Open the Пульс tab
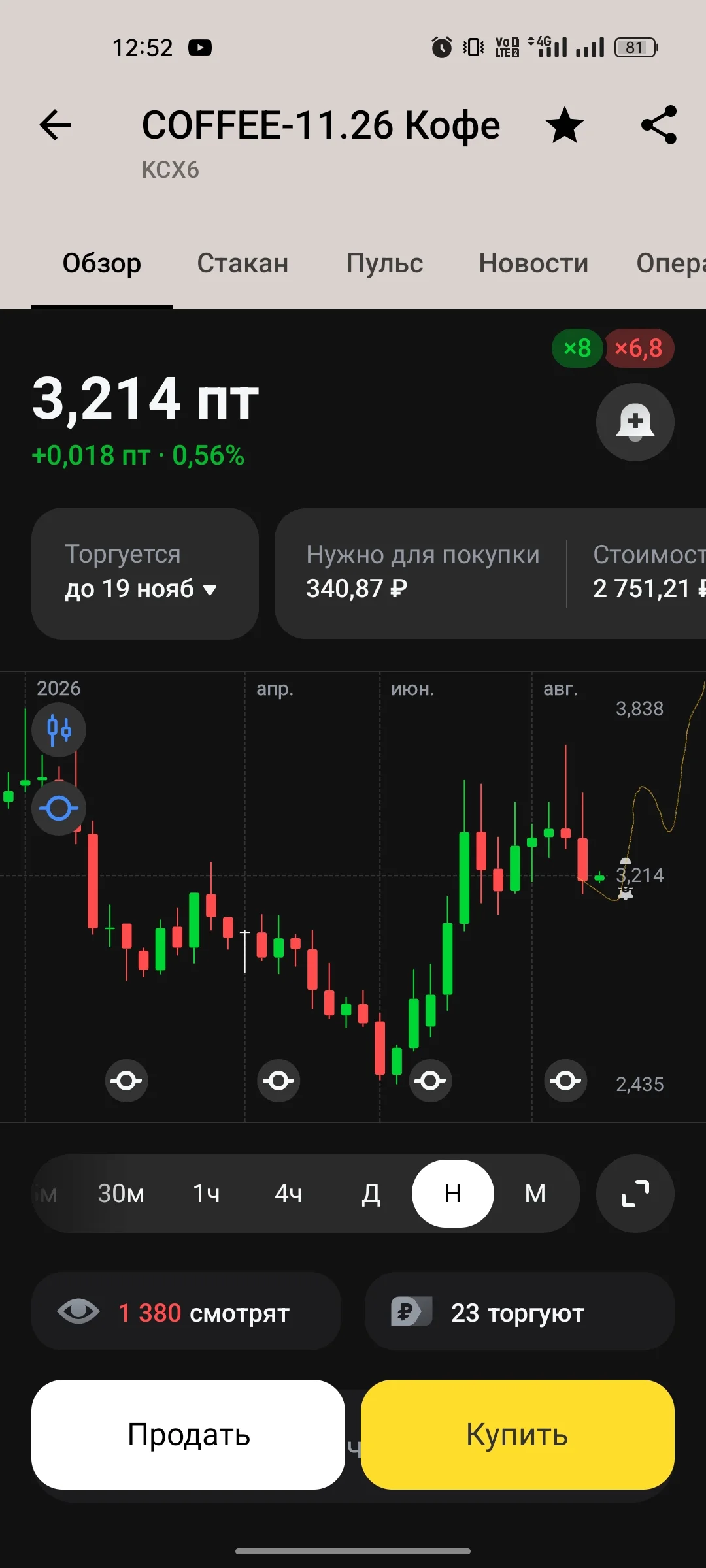This screenshot has height=1568, width=706. pos(384,263)
